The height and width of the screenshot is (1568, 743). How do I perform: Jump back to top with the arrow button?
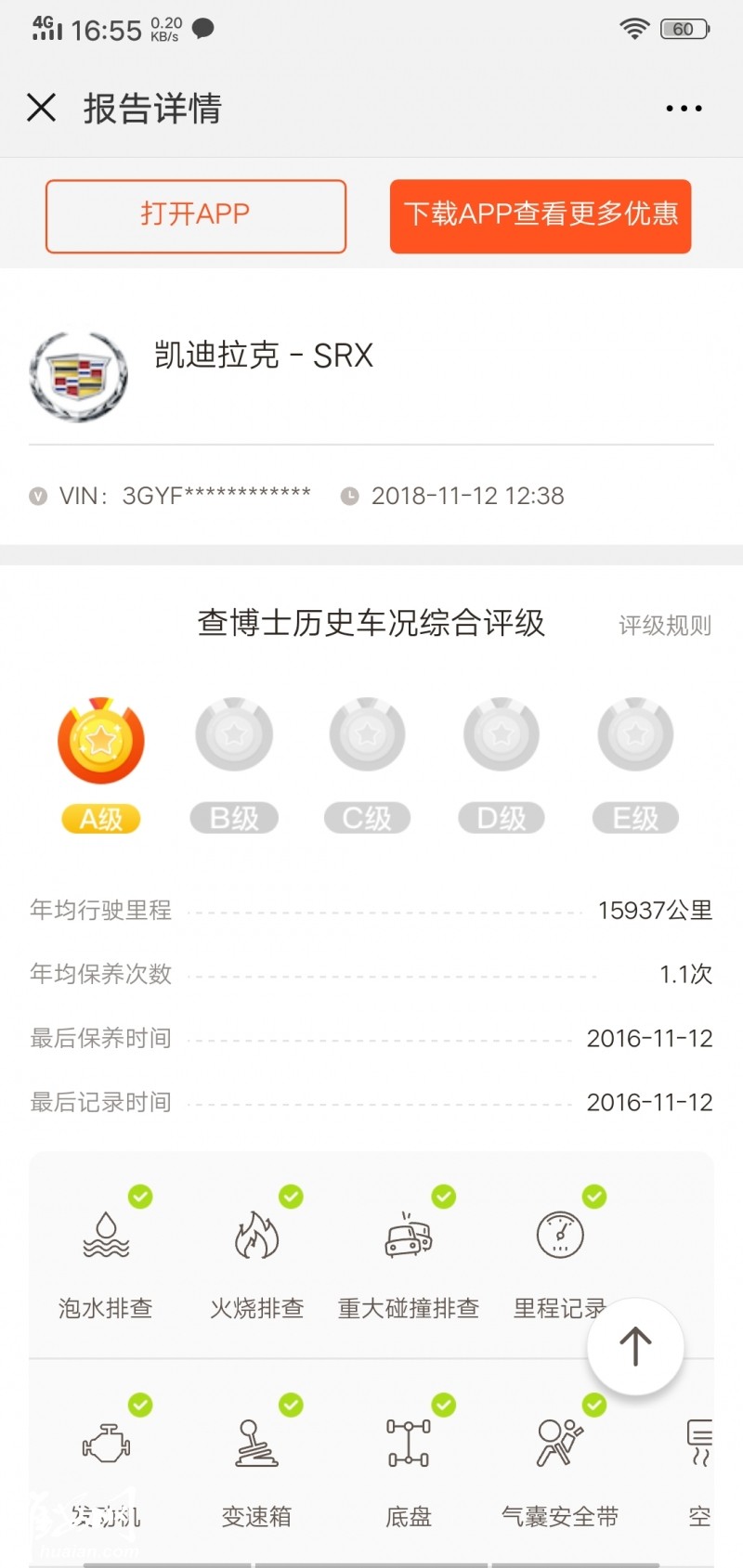635,1346
